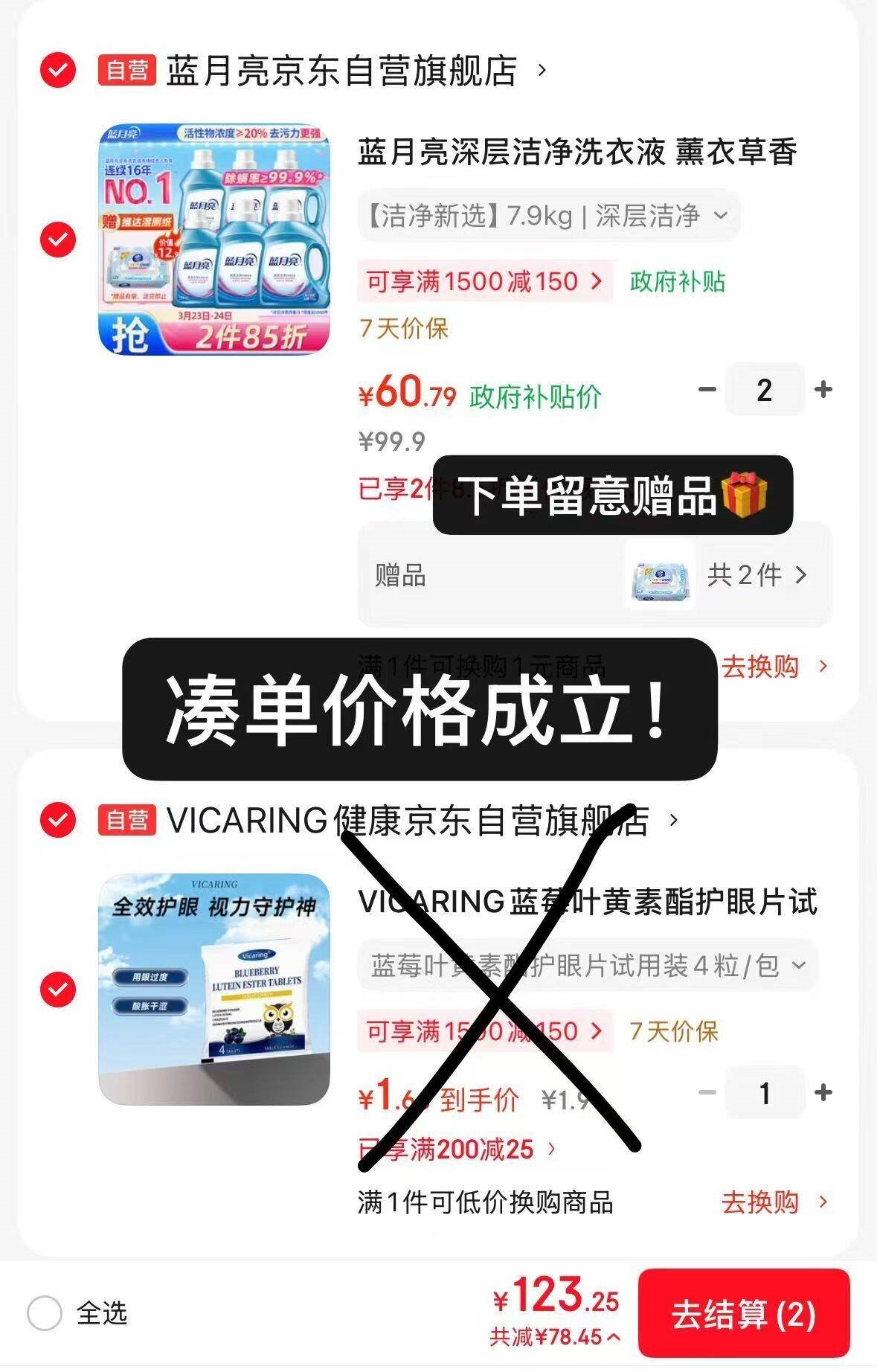Uncheck the 蓝月亮京东自营旗舰店 store checkbox
877x1372 pixels.
[58, 71]
